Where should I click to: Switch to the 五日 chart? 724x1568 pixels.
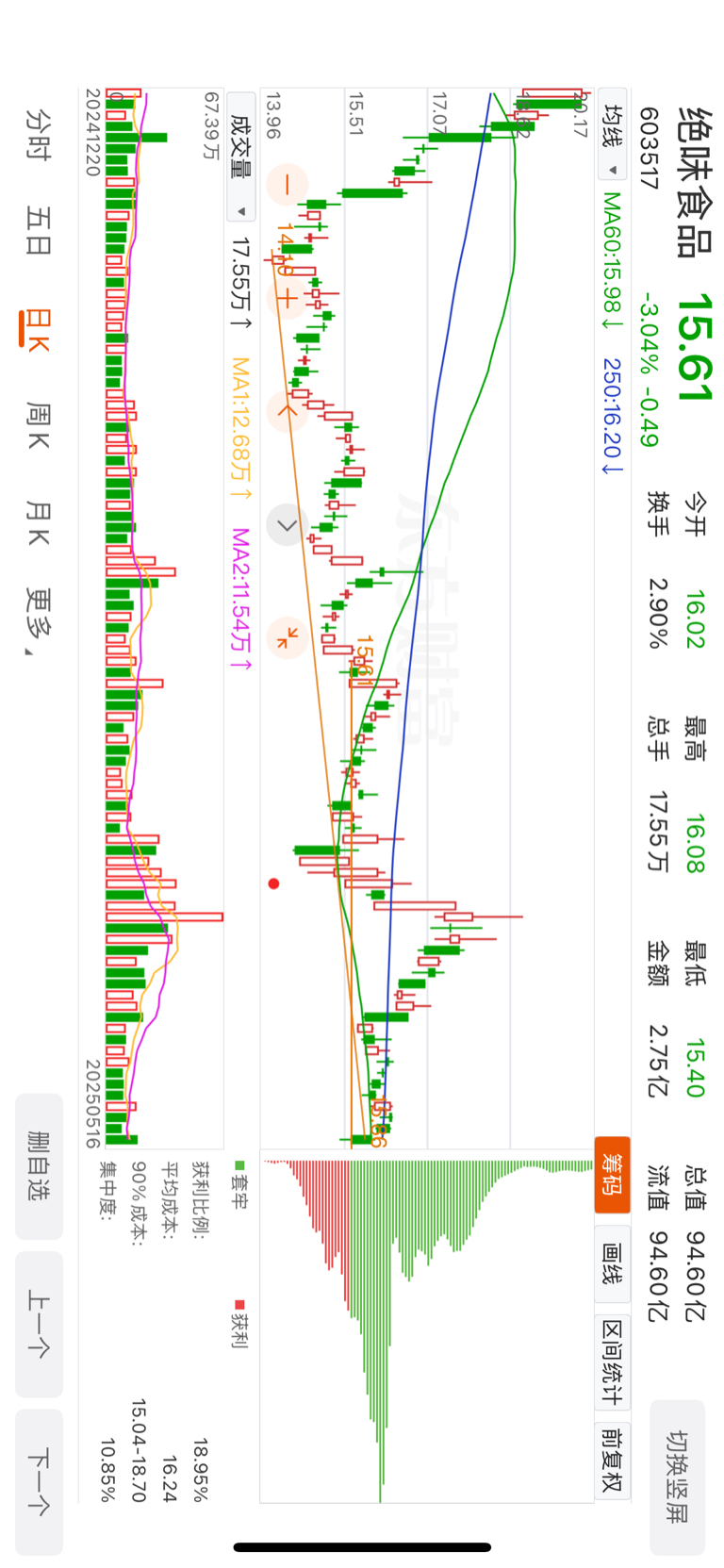point(38,231)
